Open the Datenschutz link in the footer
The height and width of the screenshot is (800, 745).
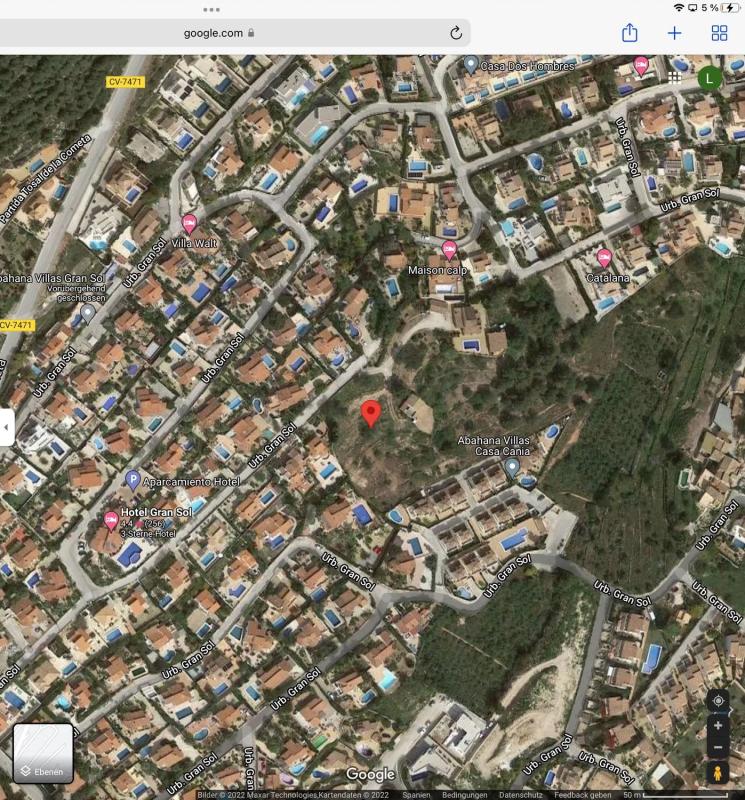[x=520, y=795]
